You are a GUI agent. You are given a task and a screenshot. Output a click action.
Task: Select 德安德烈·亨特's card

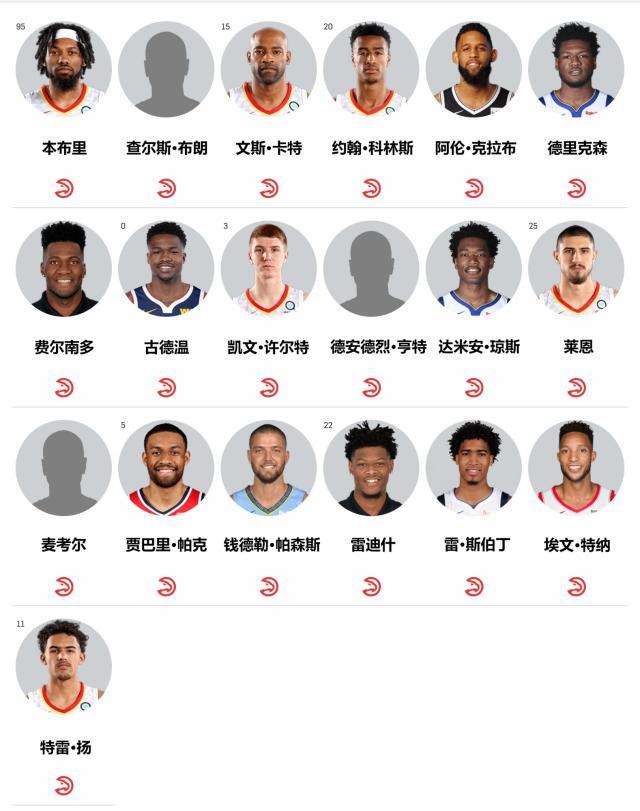click(x=371, y=269)
